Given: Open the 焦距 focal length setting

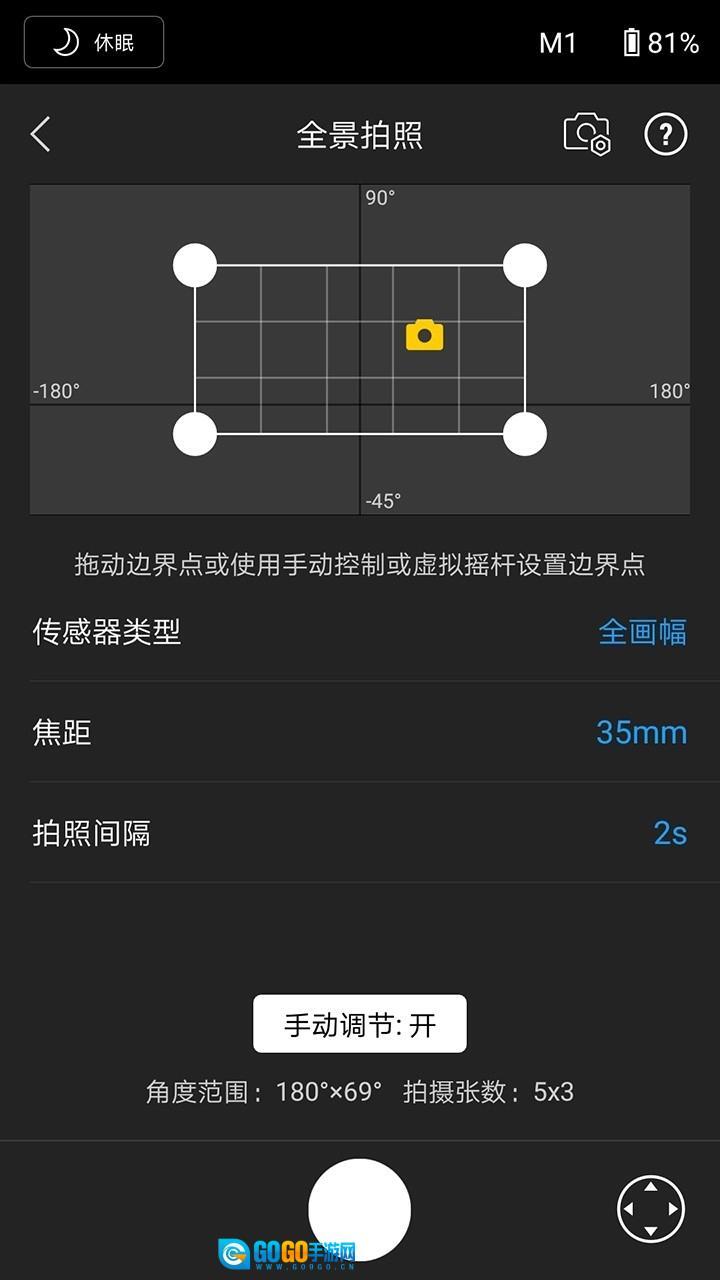Looking at the screenshot, I should [x=641, y=733].
